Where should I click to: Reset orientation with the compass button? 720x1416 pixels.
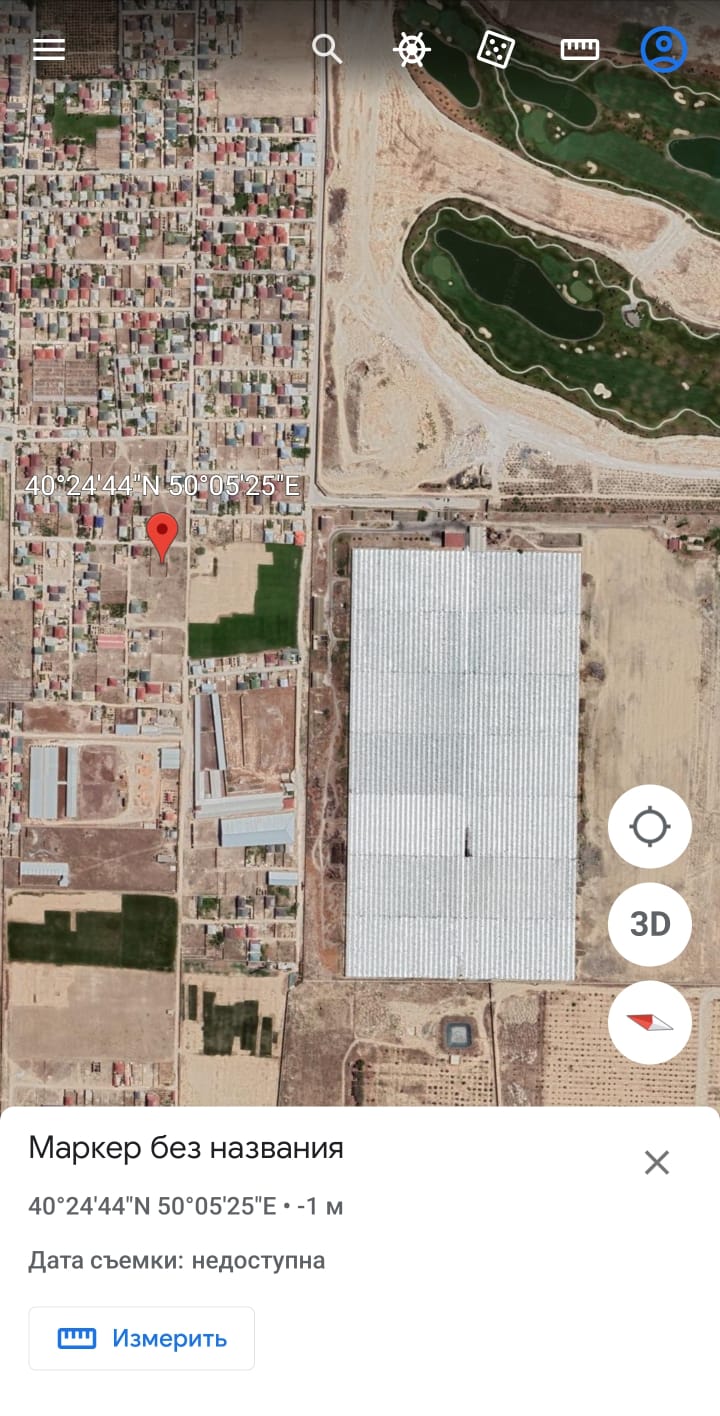(650, 1022)
